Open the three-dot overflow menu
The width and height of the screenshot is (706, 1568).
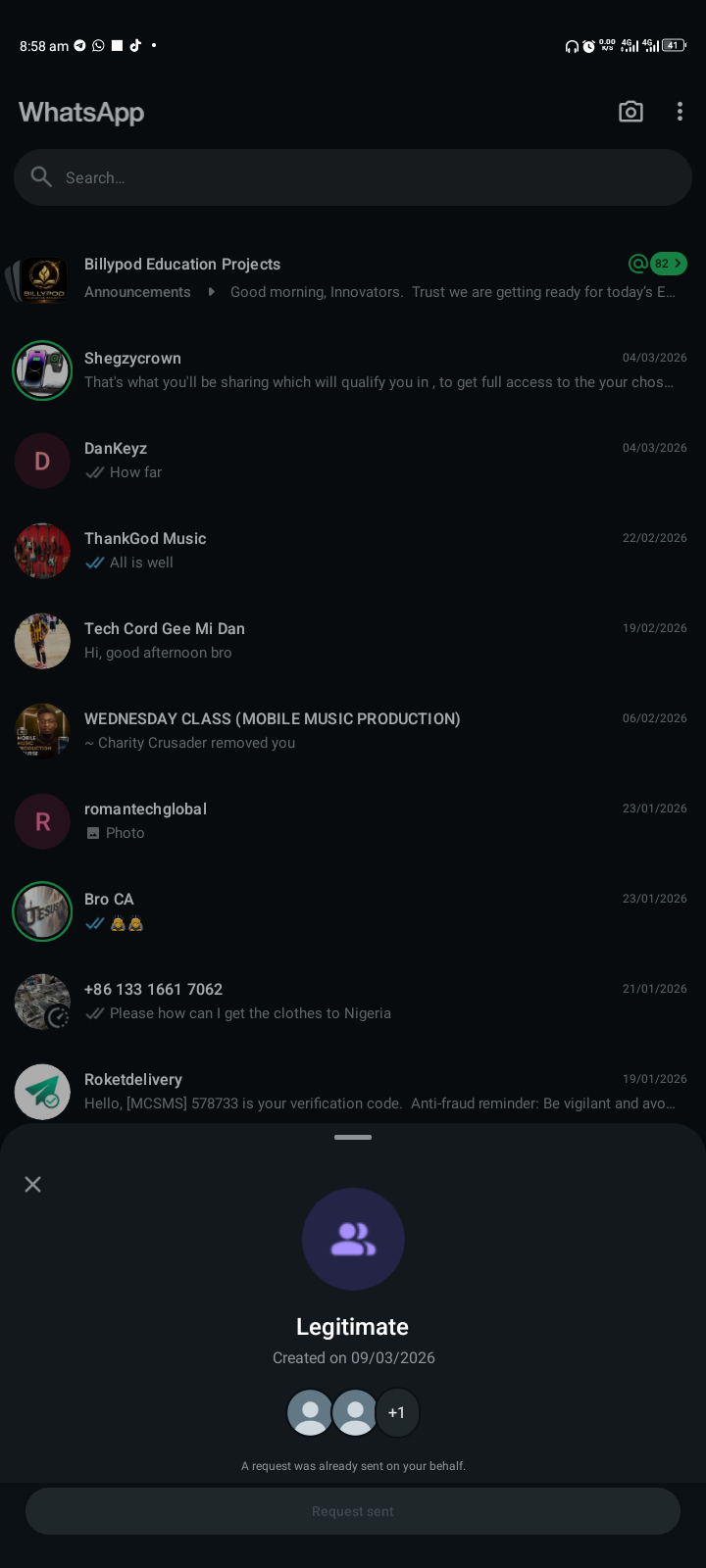[680, 112]
